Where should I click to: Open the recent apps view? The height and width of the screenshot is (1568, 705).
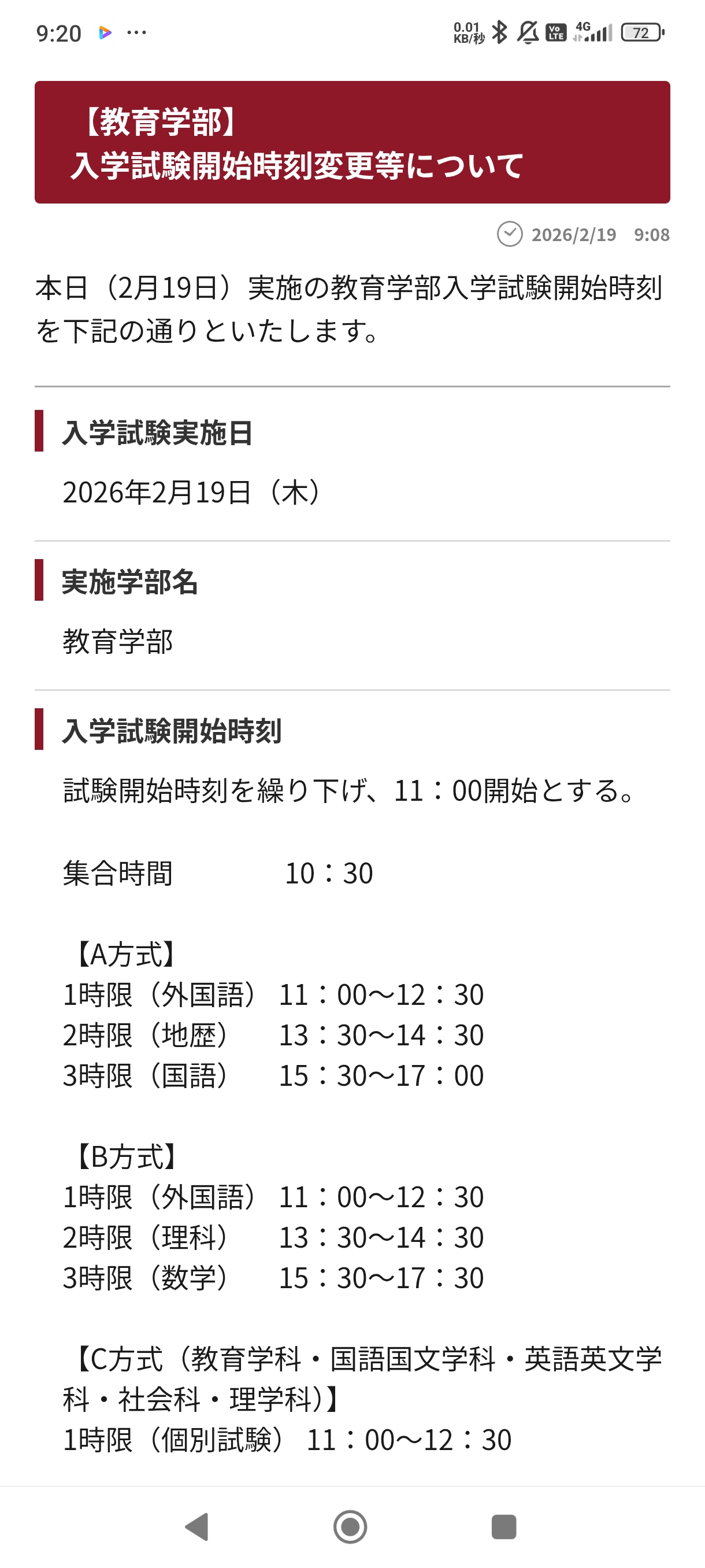coord(504,1526)
